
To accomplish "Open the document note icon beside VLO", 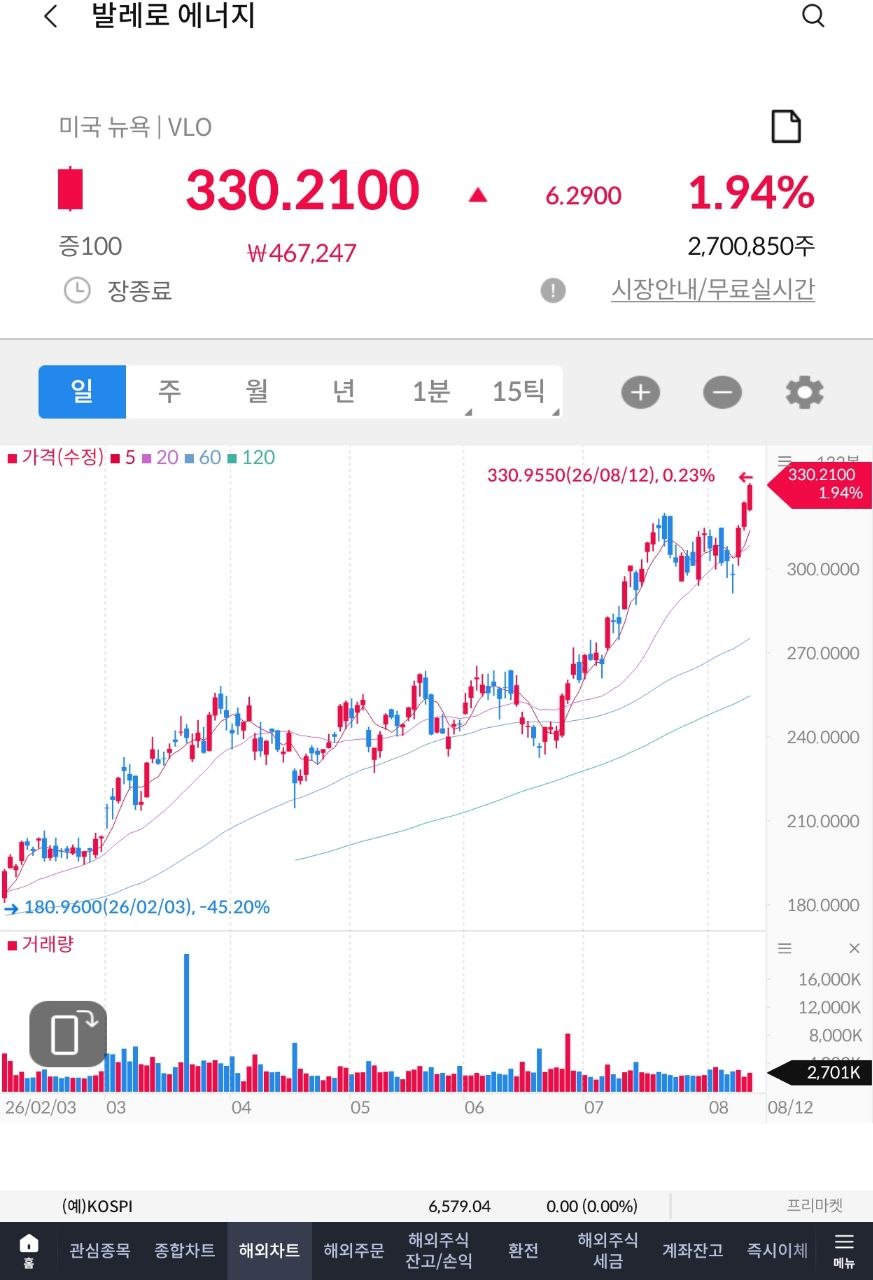I will [786, 127].
